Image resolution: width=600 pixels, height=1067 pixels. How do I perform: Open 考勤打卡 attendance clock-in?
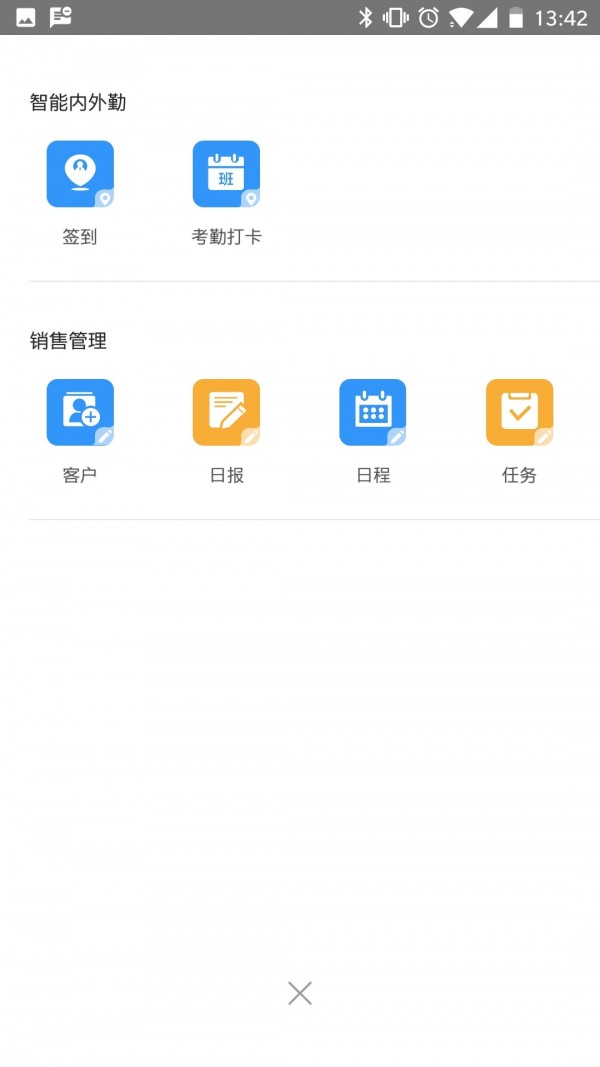(x=226, y=174)
